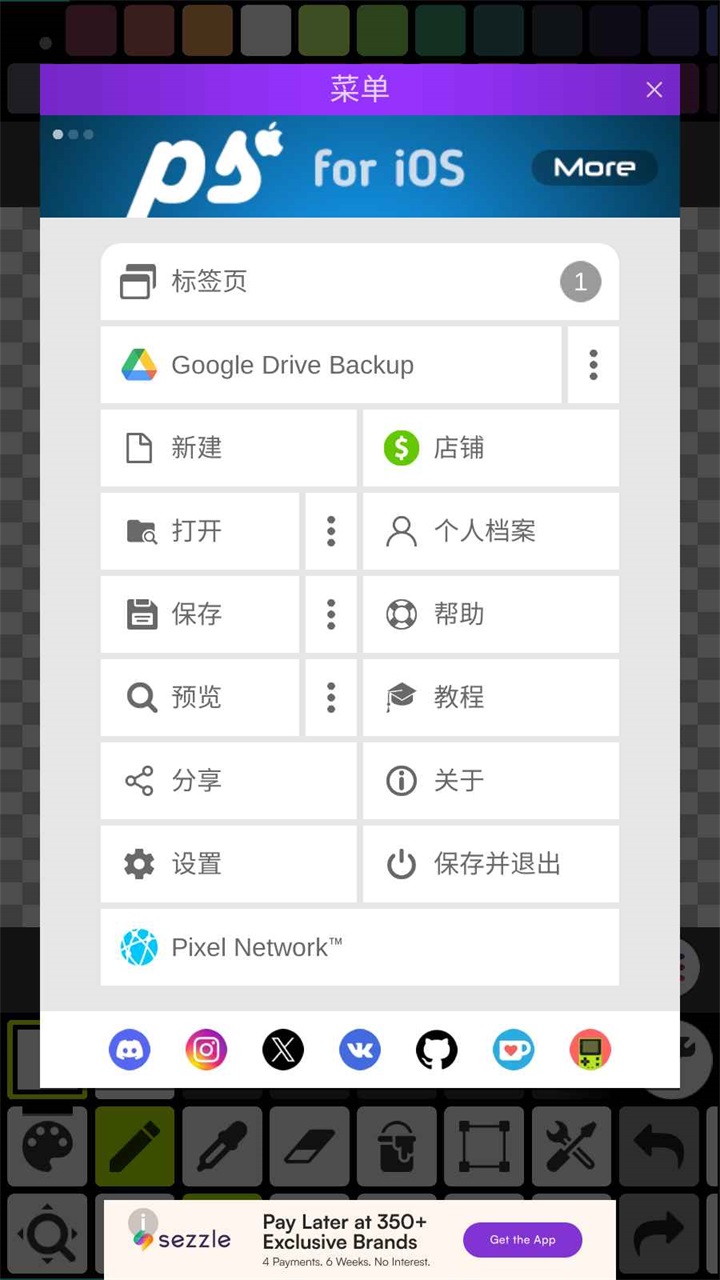Open 帮助 help
Viewport: 720px width, 1280px height.
[490, 614]
